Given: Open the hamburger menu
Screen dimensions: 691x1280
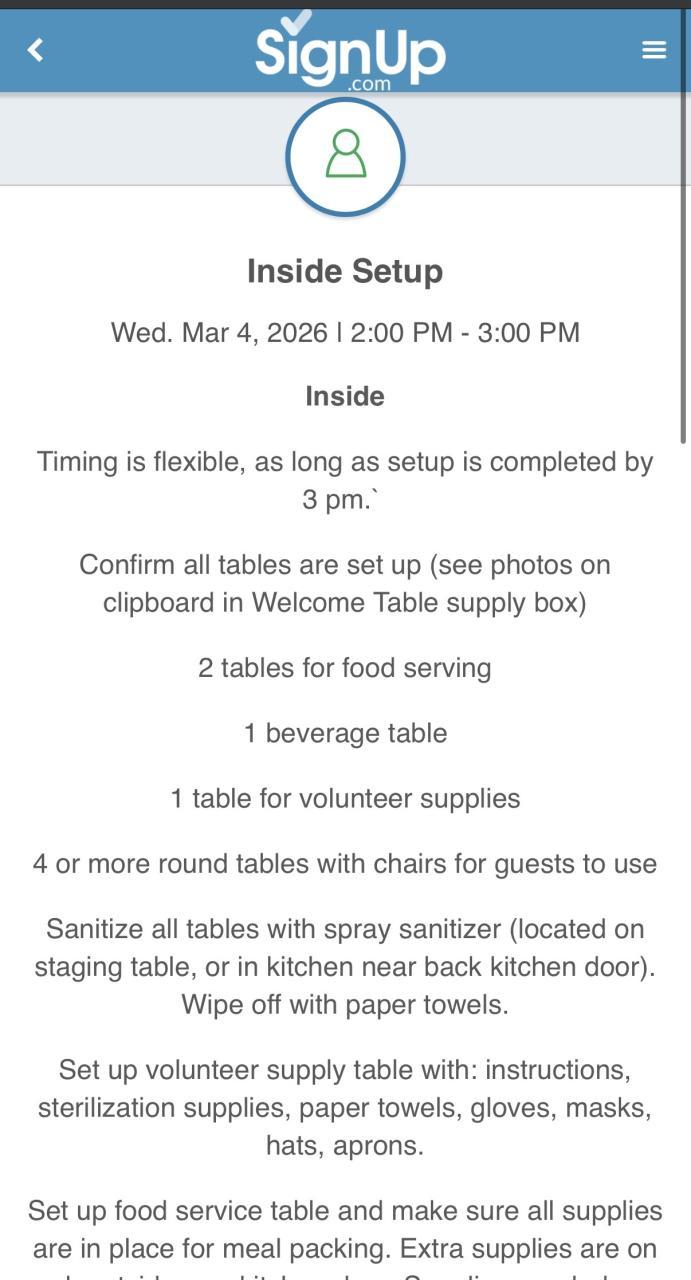Looking at the screenshot, I should point(654,50).
